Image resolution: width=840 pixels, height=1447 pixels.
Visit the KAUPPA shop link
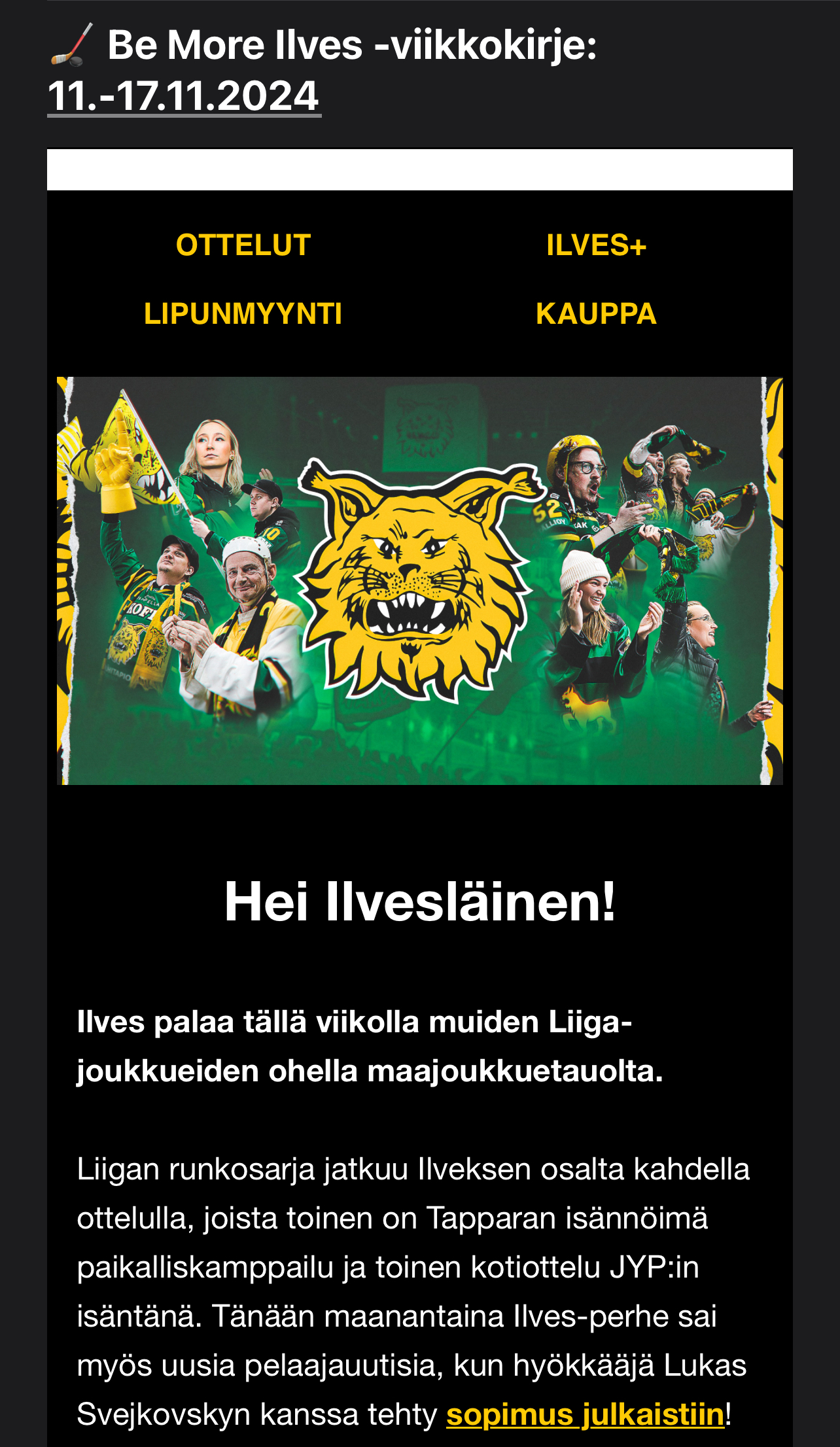click(596, 314)
